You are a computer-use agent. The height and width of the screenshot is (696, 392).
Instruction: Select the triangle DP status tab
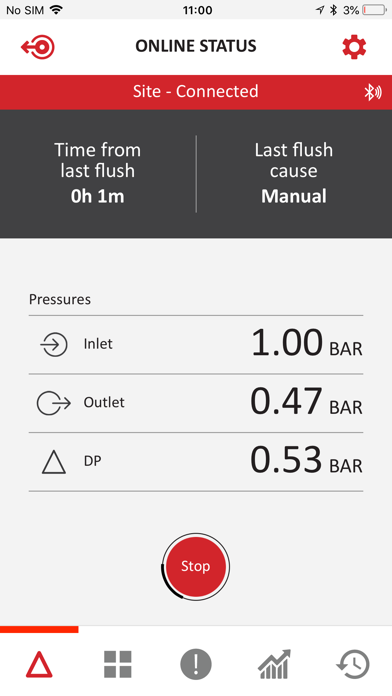click(39, 664)
